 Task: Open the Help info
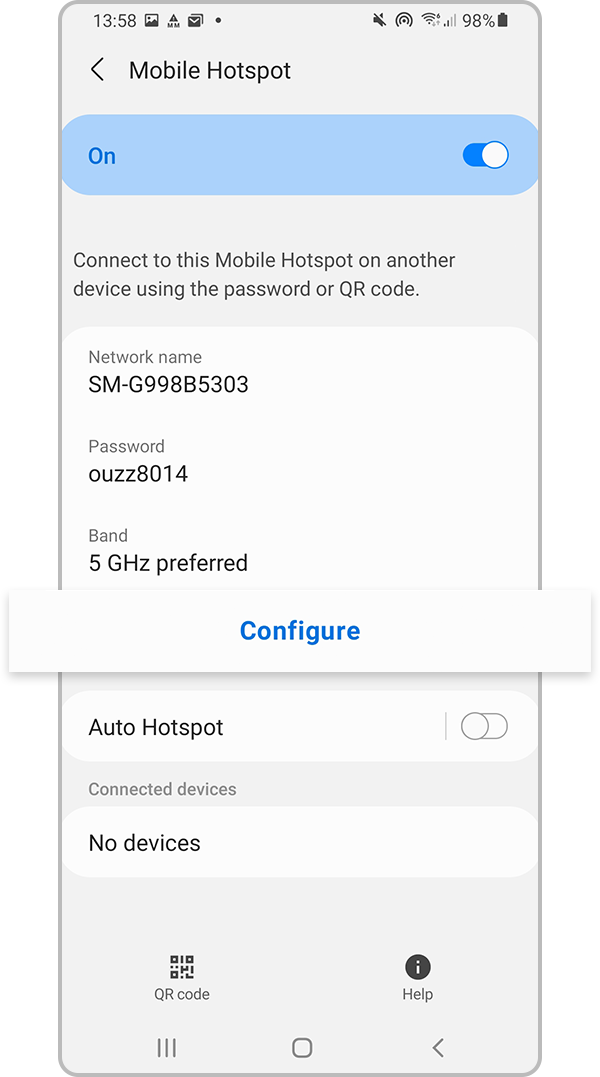pos(417,977)
